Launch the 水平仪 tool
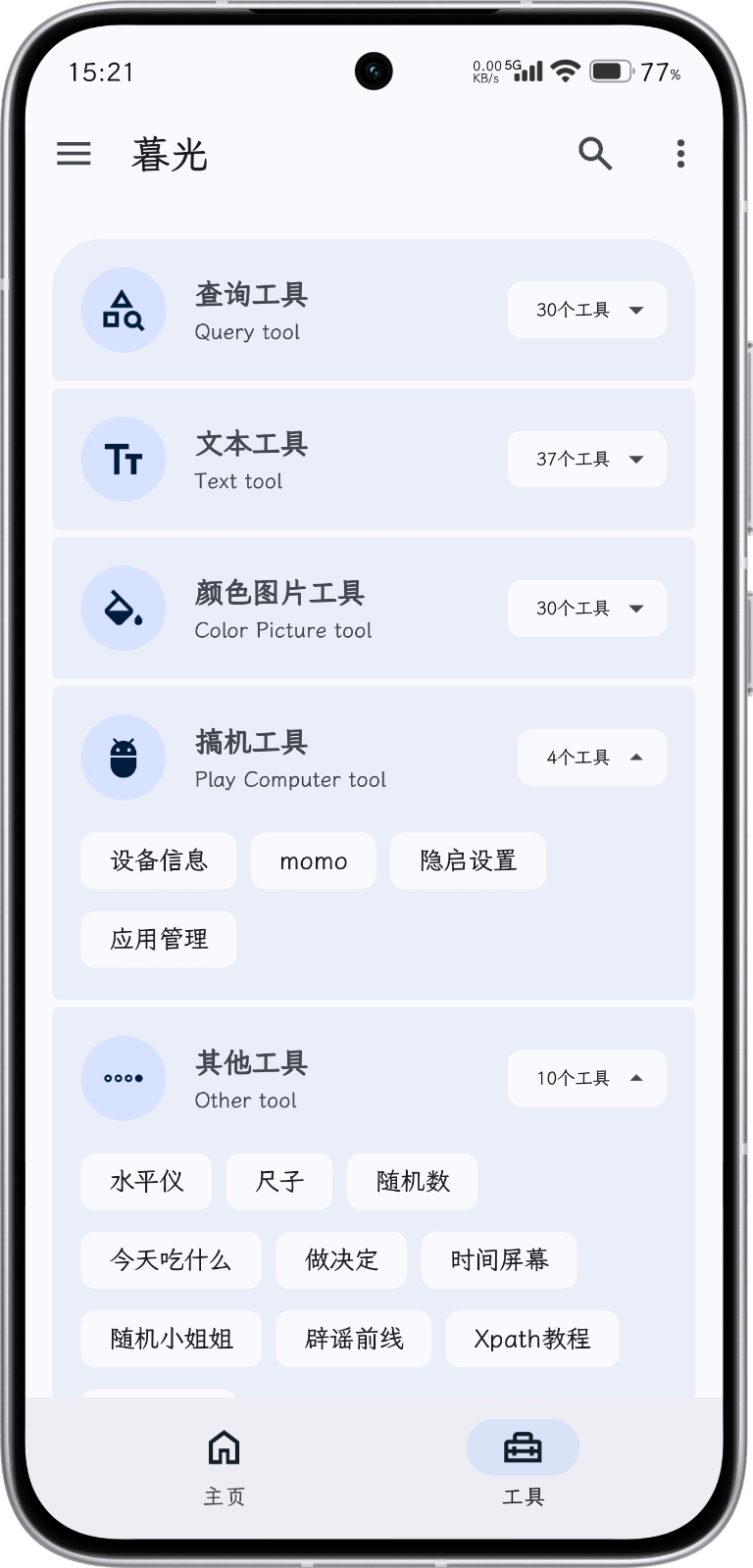The height and width of the screenshot is (1568, 753). click(146, 1182)
